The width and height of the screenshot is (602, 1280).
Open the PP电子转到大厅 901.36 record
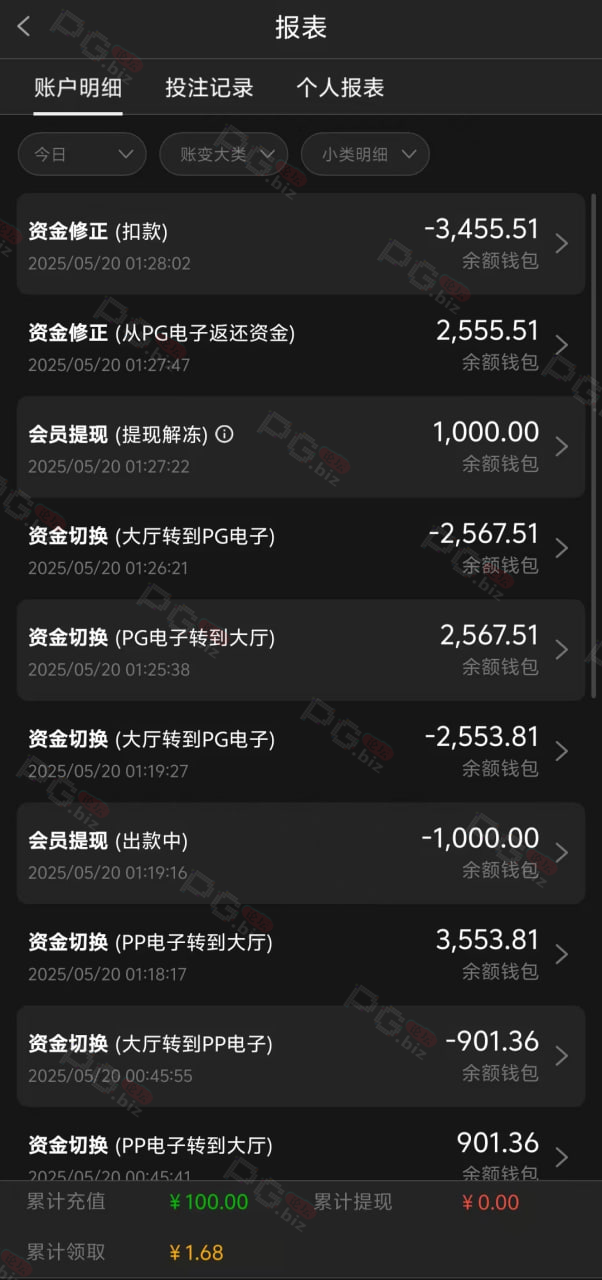[x=301, y=1144]
